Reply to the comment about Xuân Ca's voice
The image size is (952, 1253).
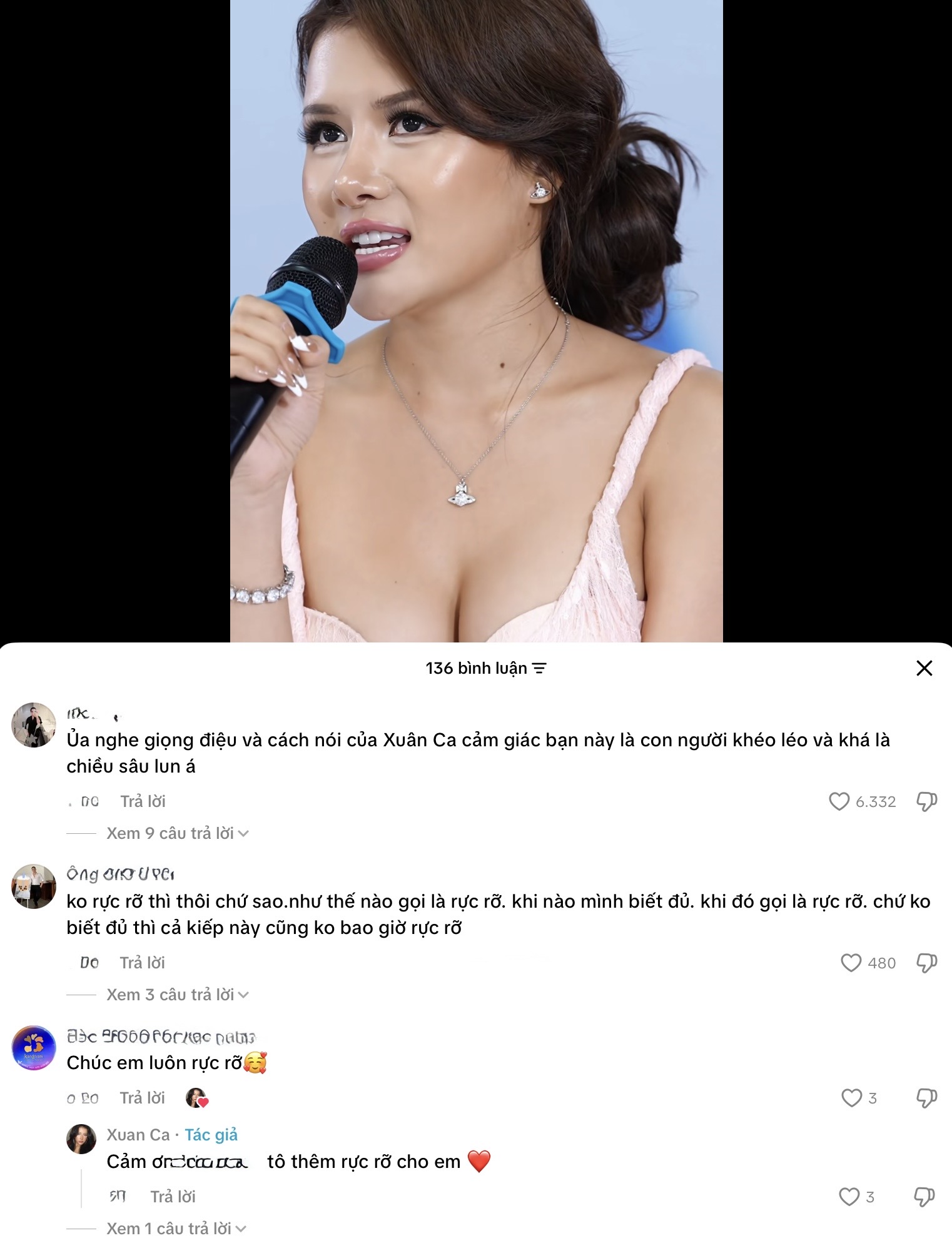click(x=143, y=801)
